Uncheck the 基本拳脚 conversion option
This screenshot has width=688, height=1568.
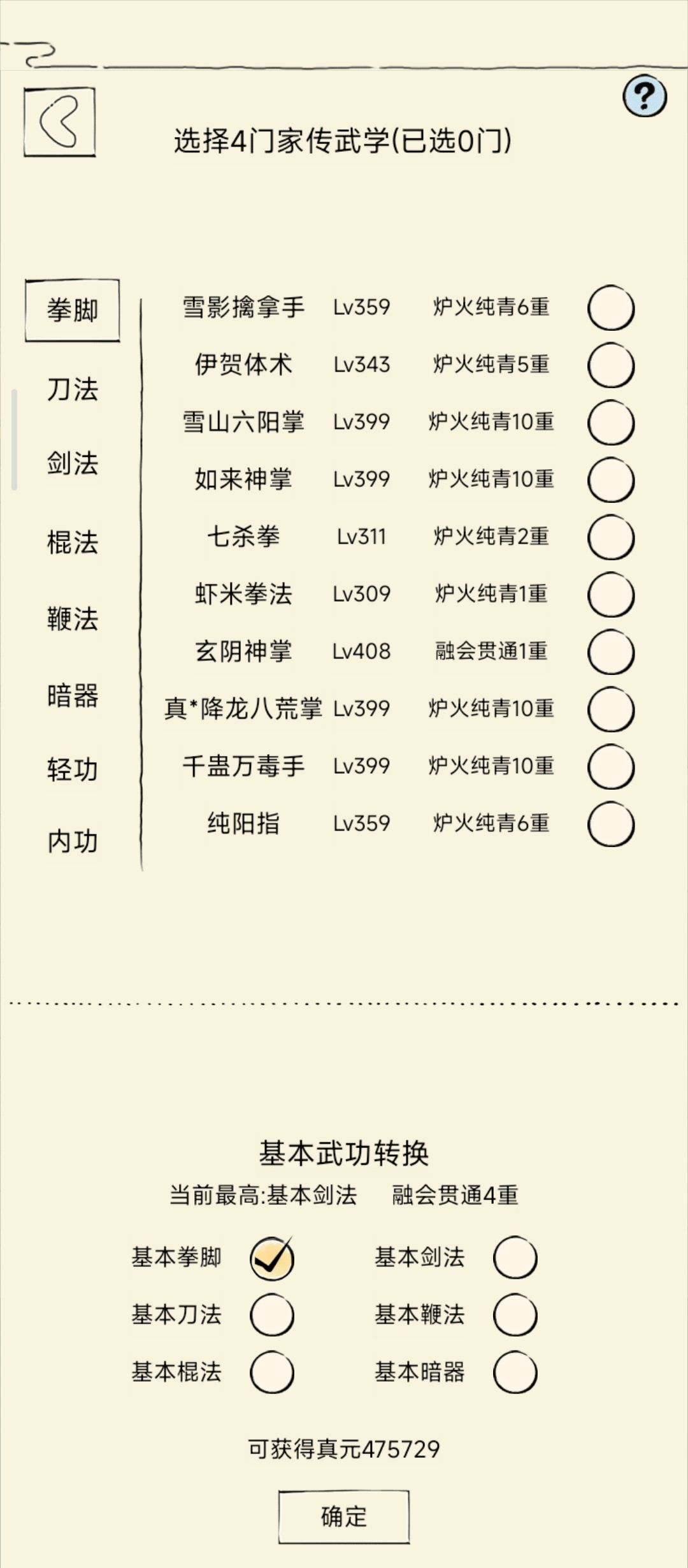pyautogui.click(x=272, y=1258)
